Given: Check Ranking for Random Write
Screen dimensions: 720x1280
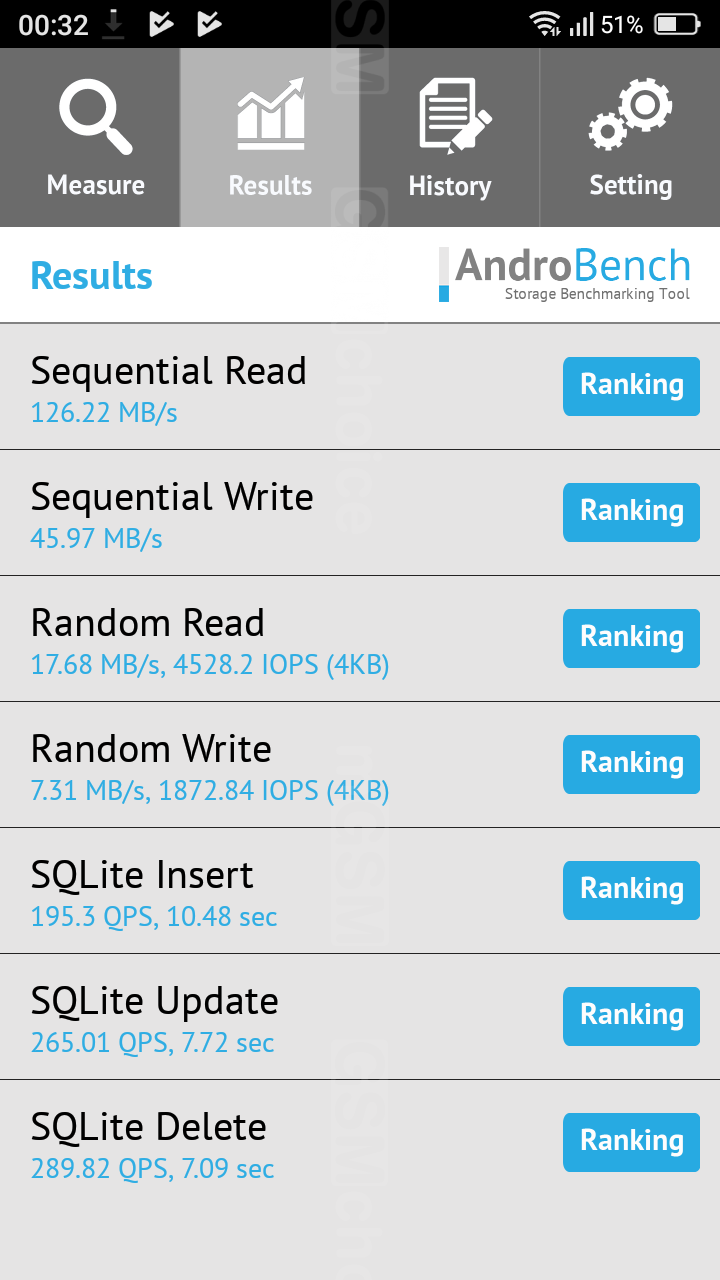Looking at the screenshot, I should (x=631, y=764).
